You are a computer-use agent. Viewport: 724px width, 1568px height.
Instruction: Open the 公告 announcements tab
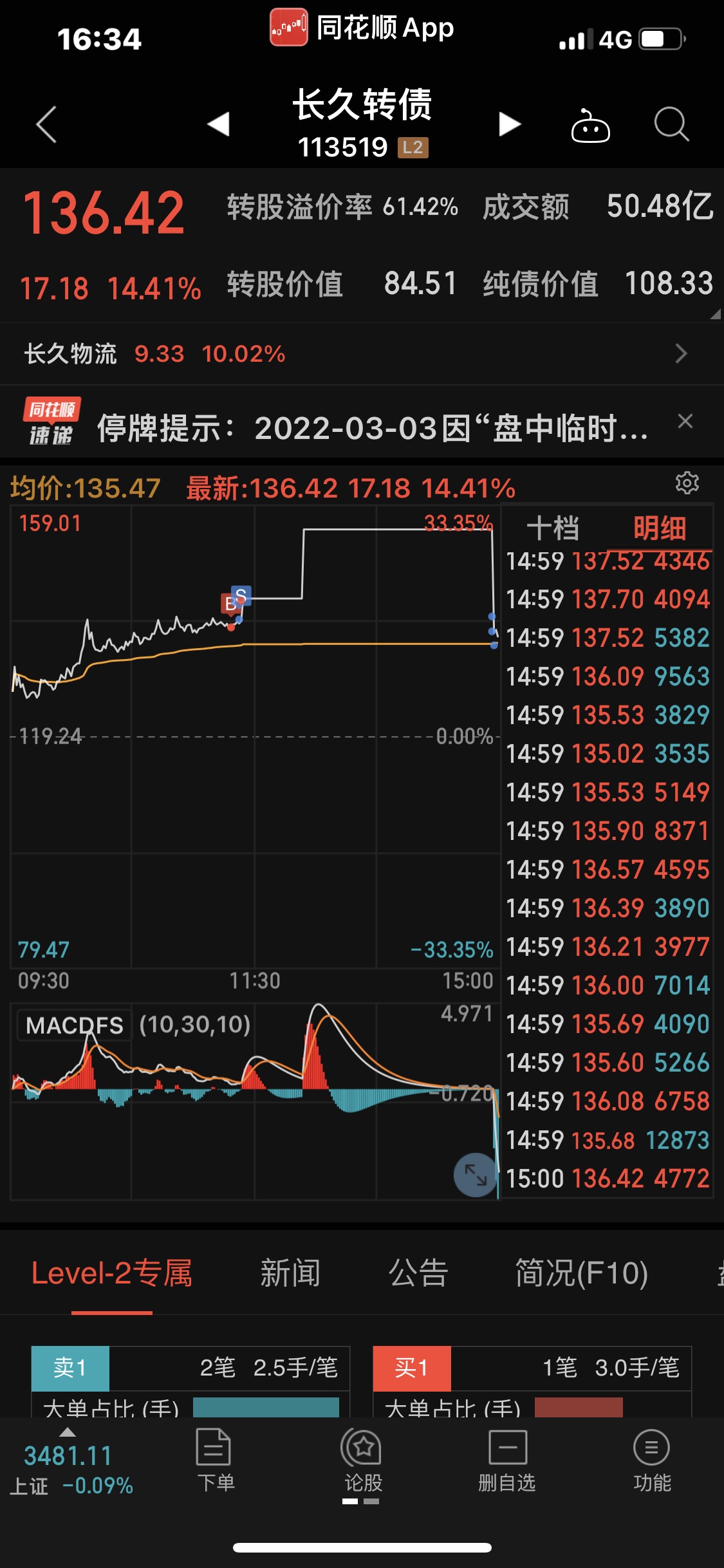pyautogui.click(x=418, y=1273)
